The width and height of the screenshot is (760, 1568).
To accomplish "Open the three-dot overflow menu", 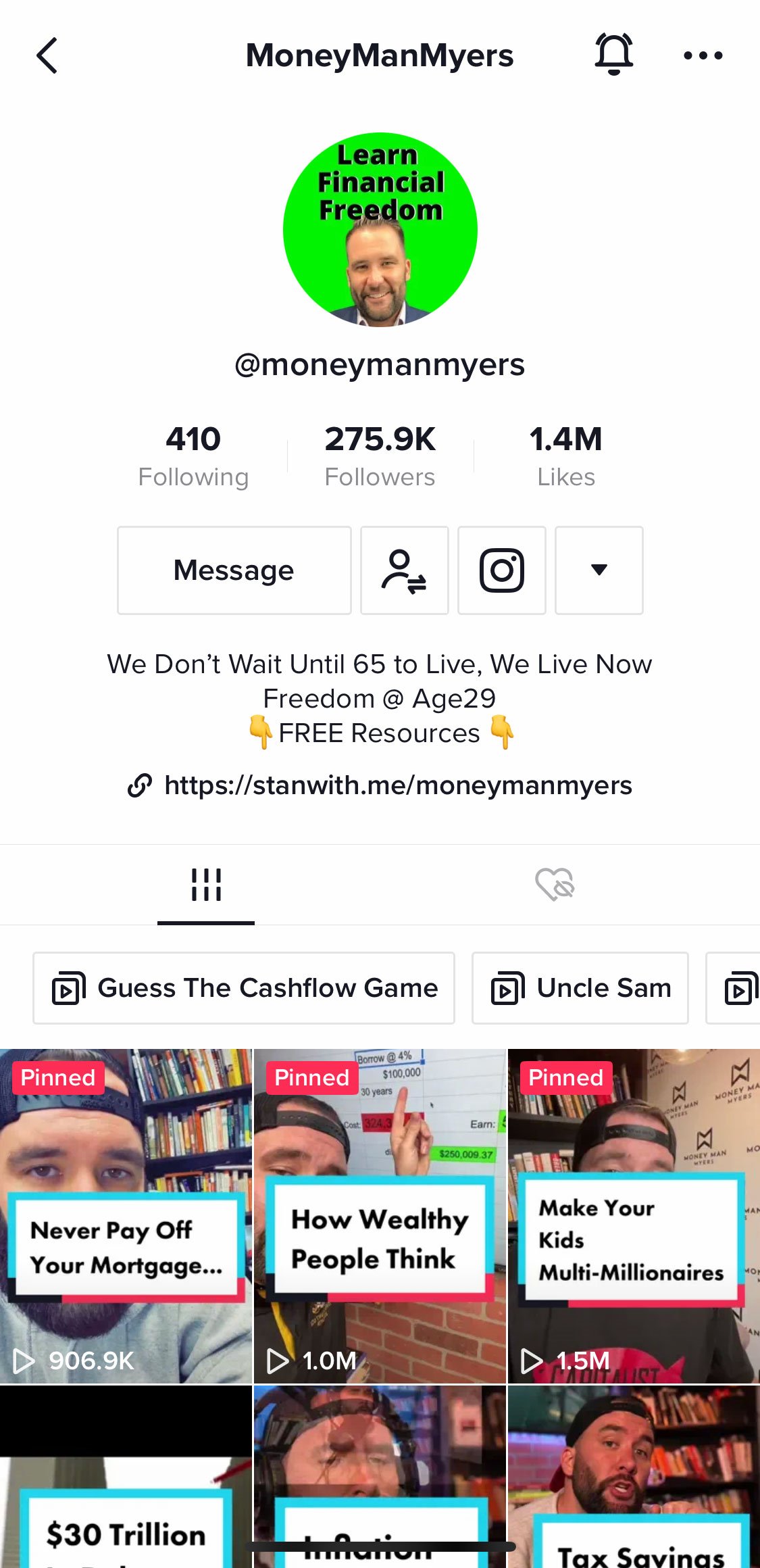I will [703, 55].
